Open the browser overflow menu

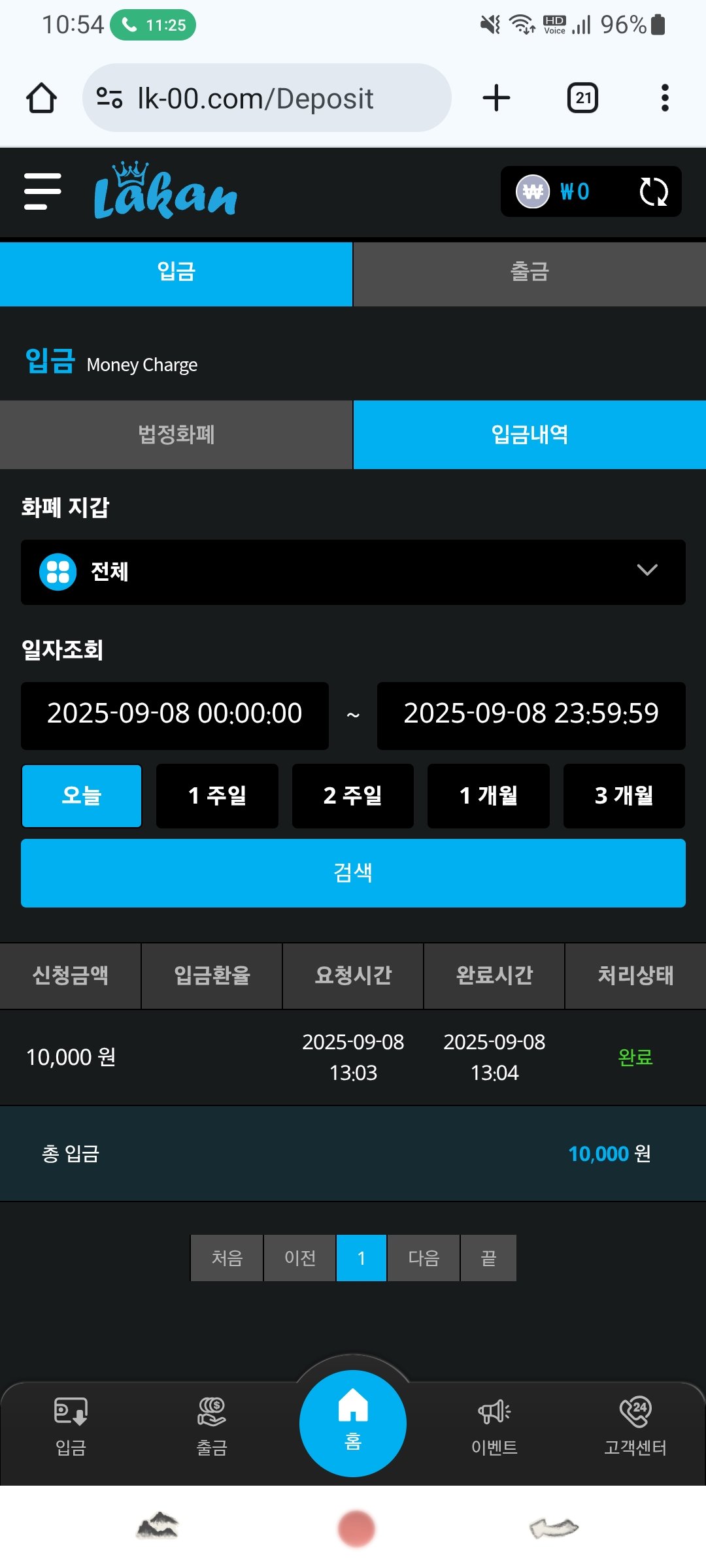click(x=665, y=98)
